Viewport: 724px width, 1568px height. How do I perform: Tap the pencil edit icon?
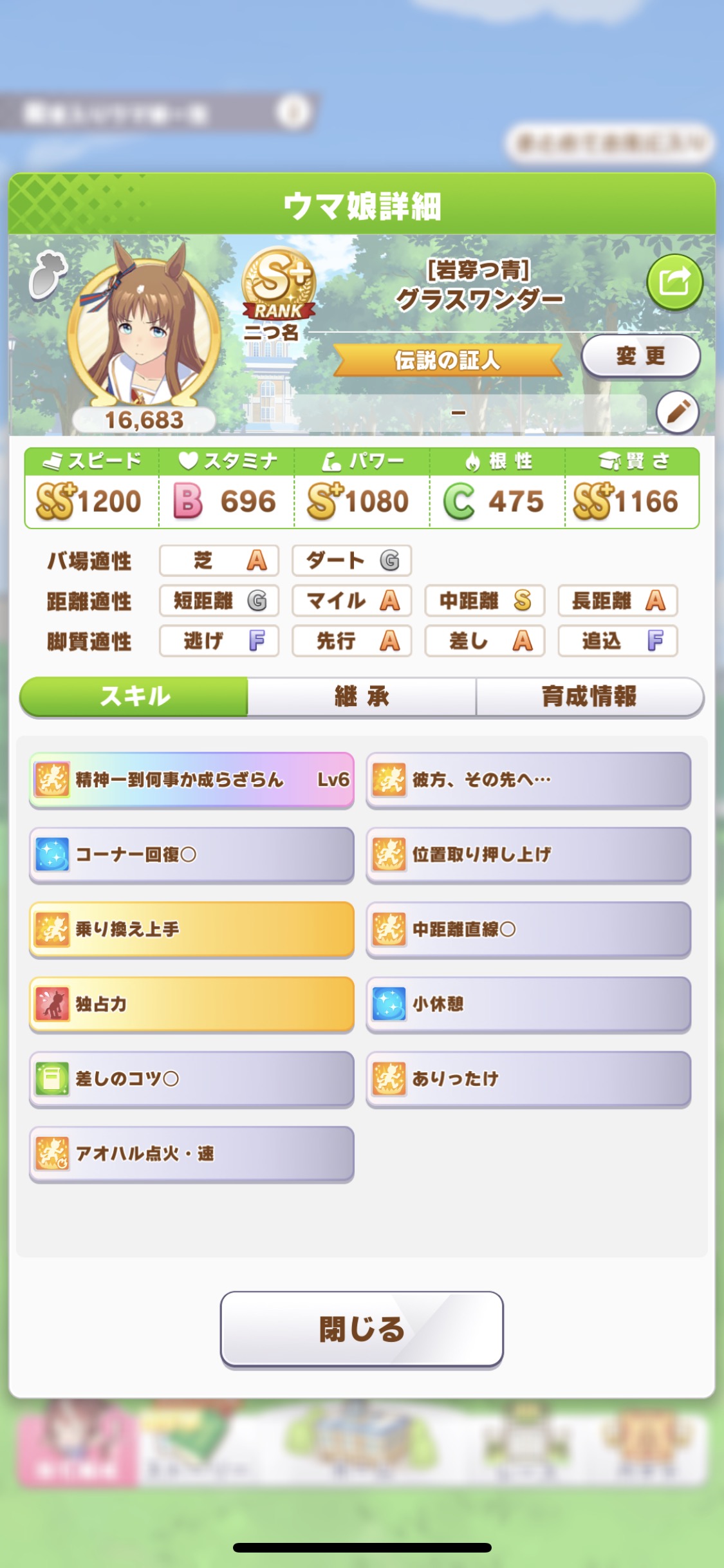click(x=677, y=412)
